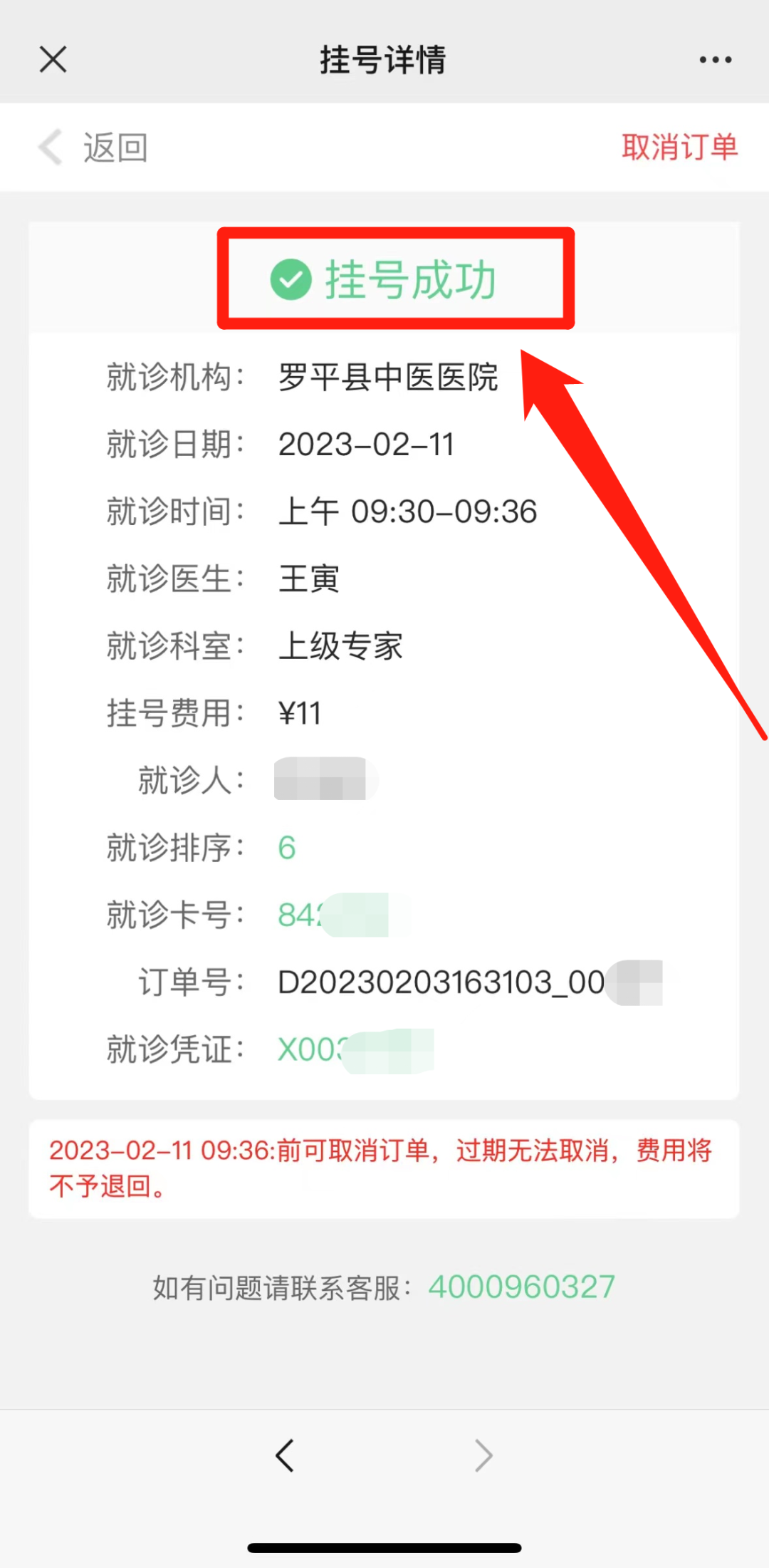
Task: Tap the 挂号成功 success banner
Action: point(395,279)
